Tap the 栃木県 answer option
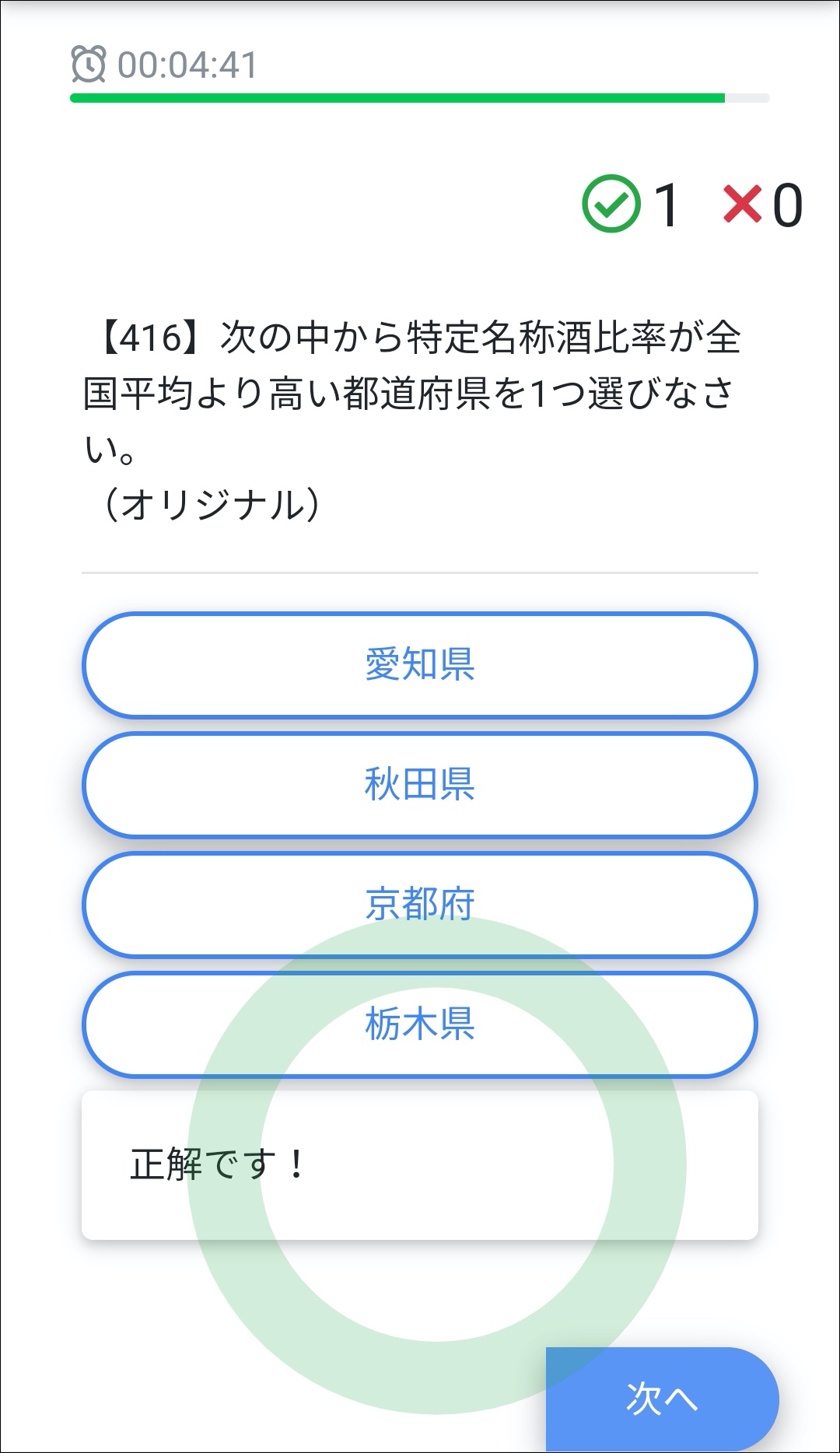 420,1024
